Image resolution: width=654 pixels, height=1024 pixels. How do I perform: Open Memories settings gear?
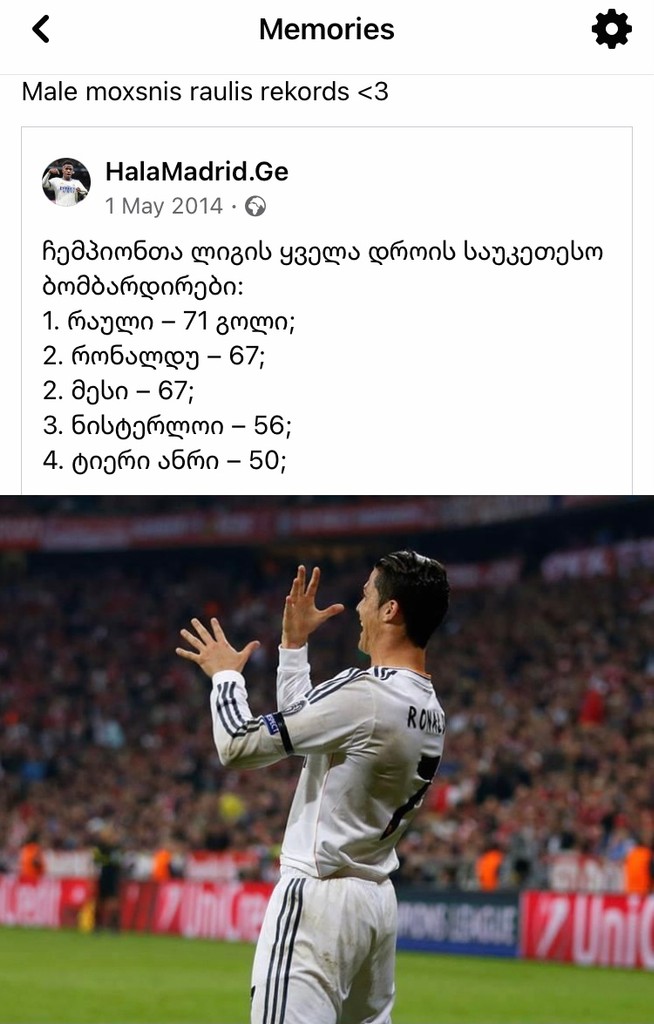tap(611, 29)
